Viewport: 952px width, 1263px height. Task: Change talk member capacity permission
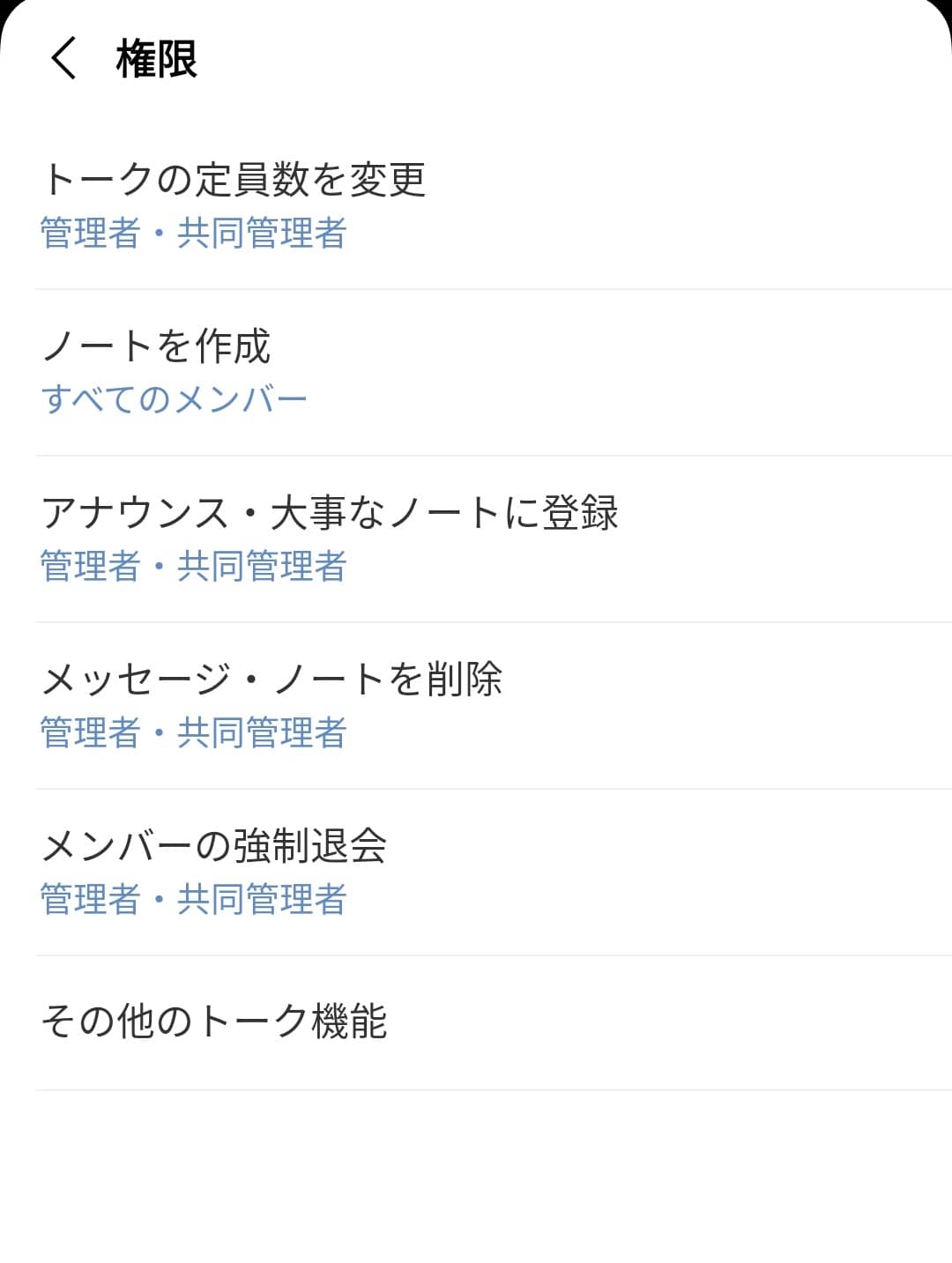click(x=476, y=203)
